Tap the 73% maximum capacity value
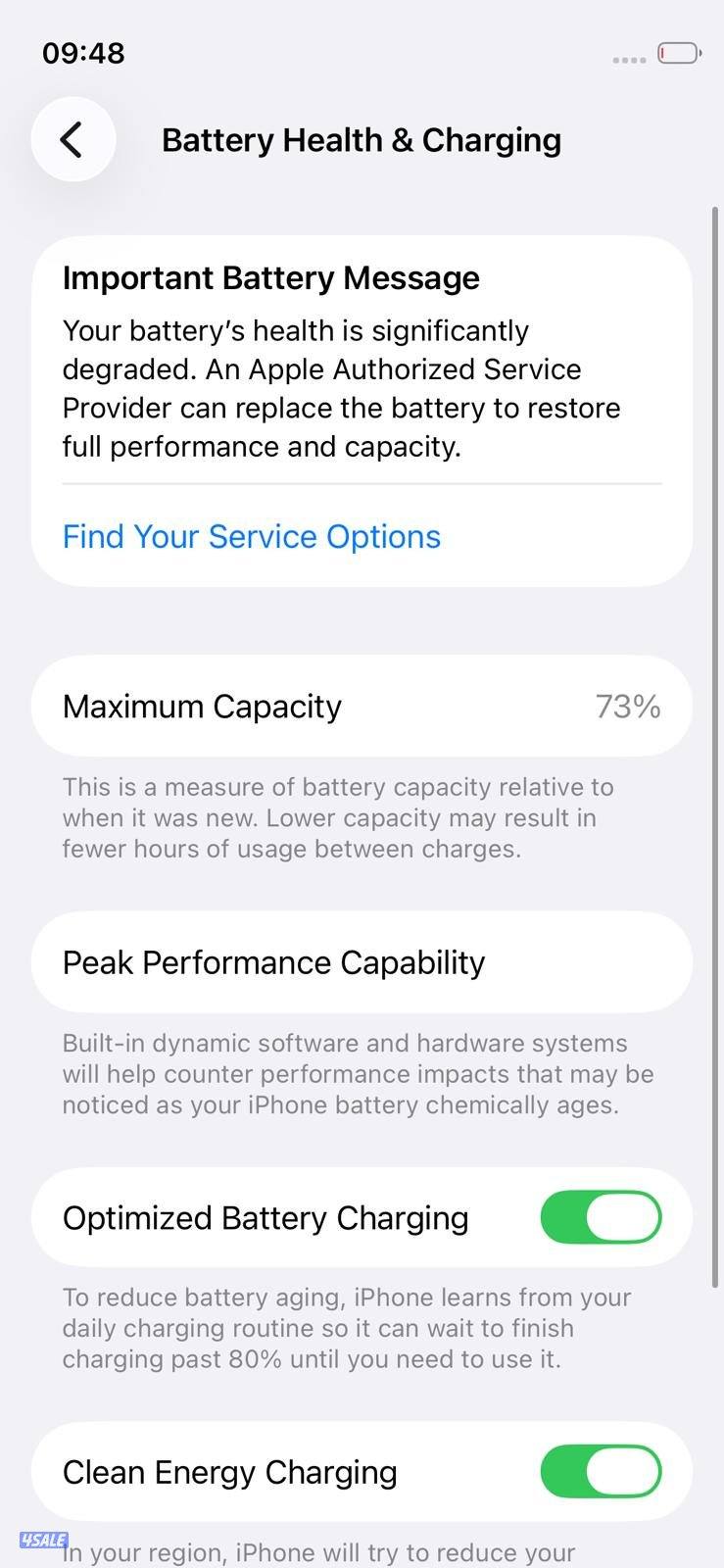Viewport: 724px width, 1568px height. point(628,706)
